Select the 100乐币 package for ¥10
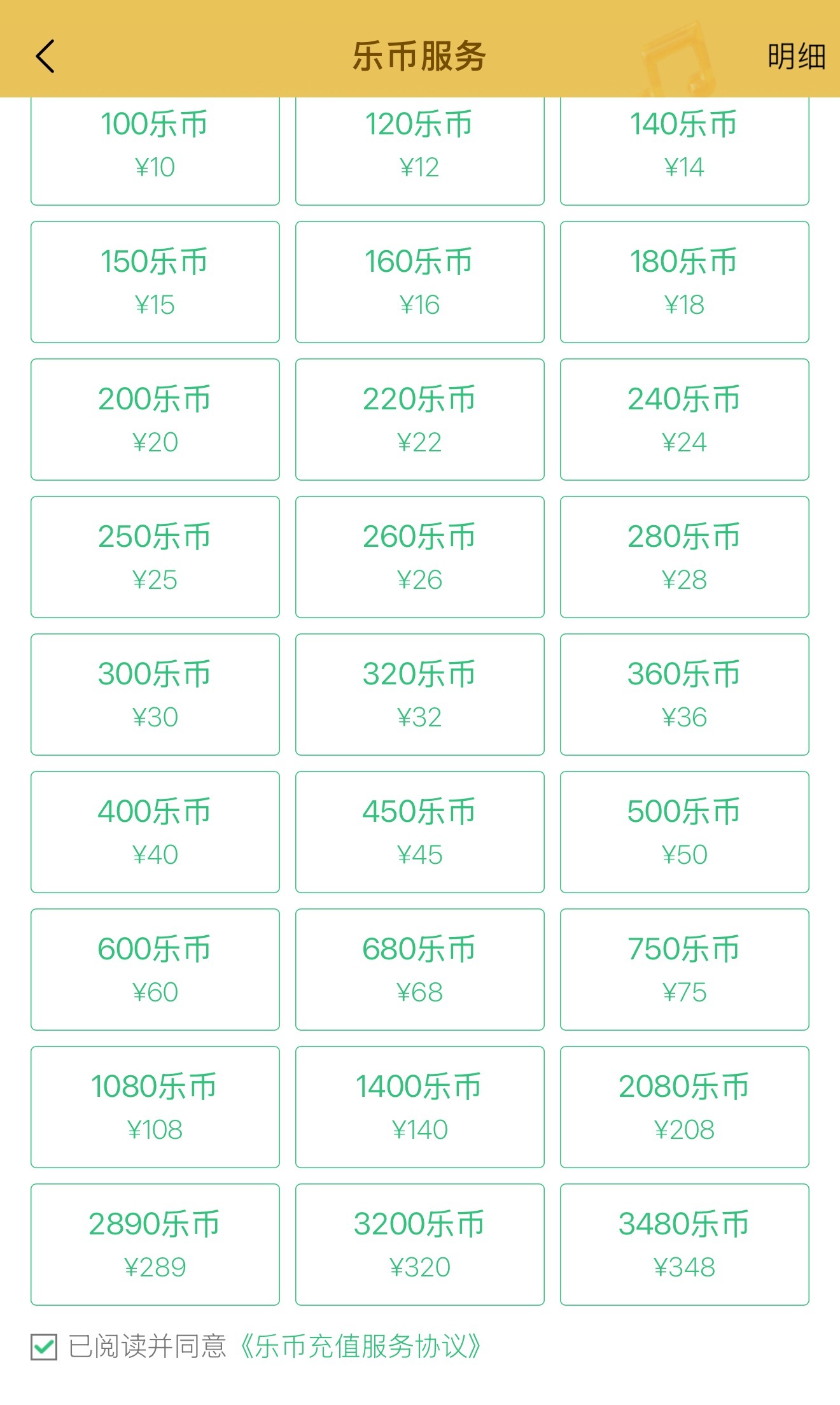Viewport: 840px width, 1405px height. [x=155, y=151]
